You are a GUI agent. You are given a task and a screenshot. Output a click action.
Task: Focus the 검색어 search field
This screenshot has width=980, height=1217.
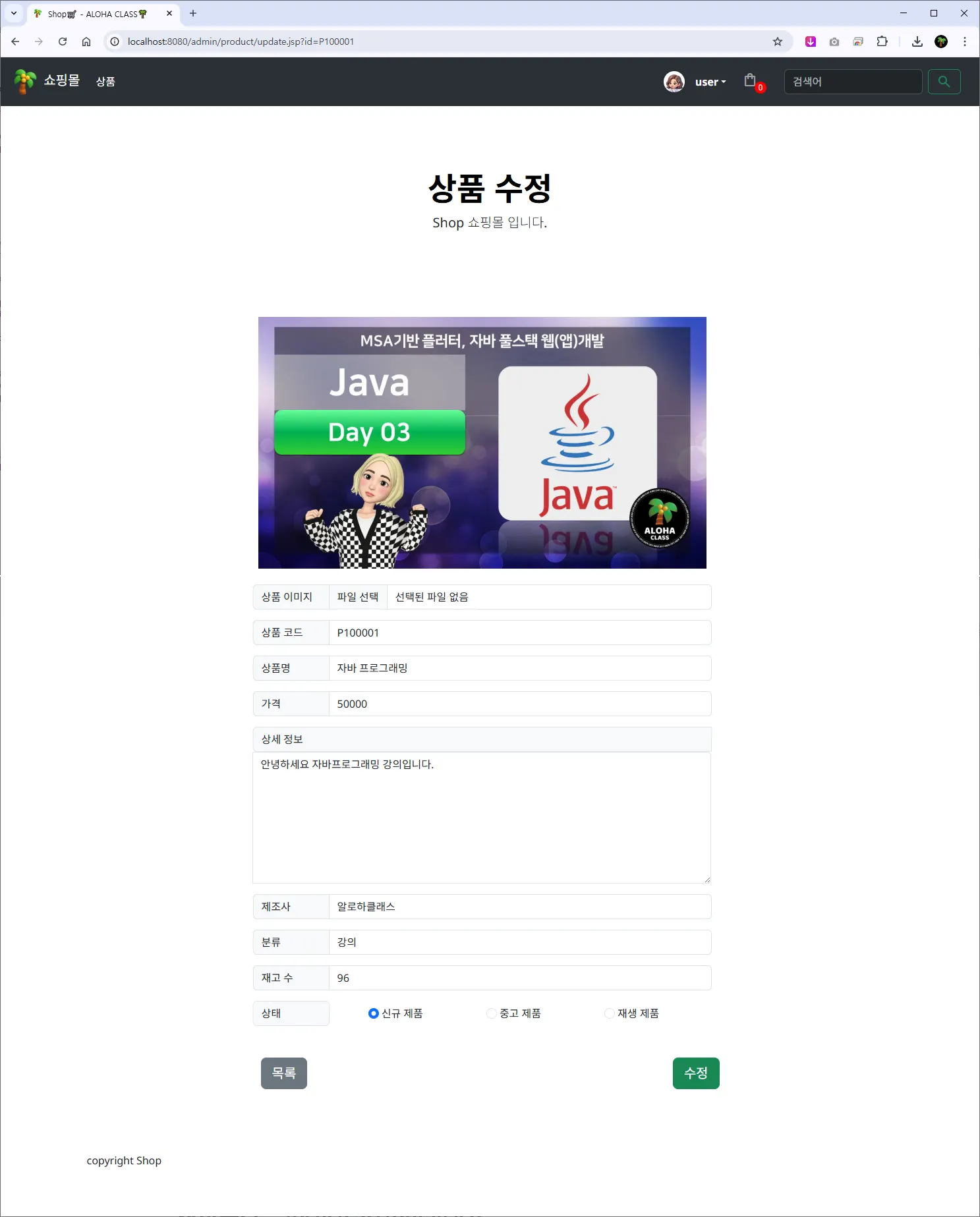852,82
